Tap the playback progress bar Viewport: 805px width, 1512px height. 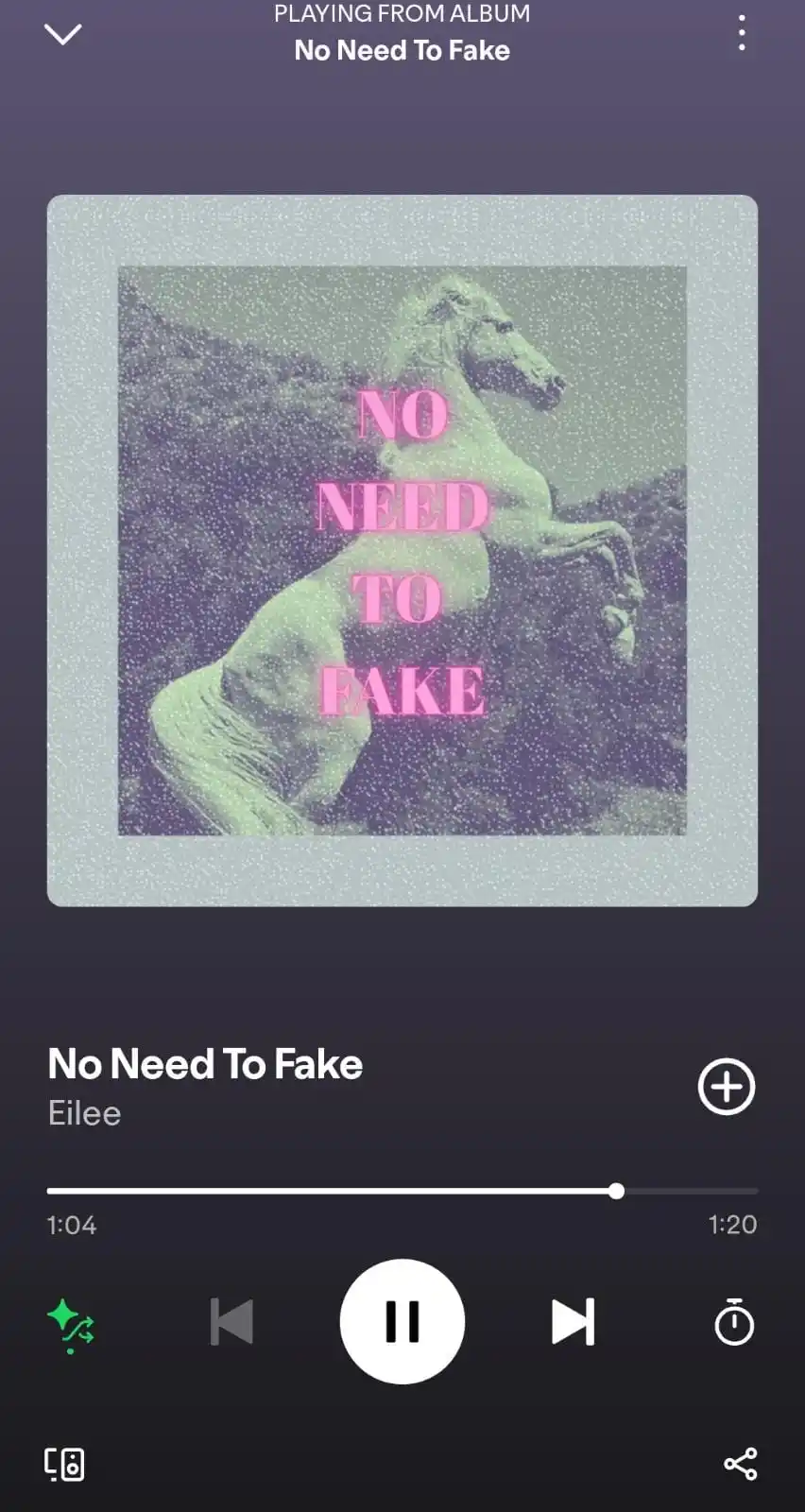(402, 1191)
